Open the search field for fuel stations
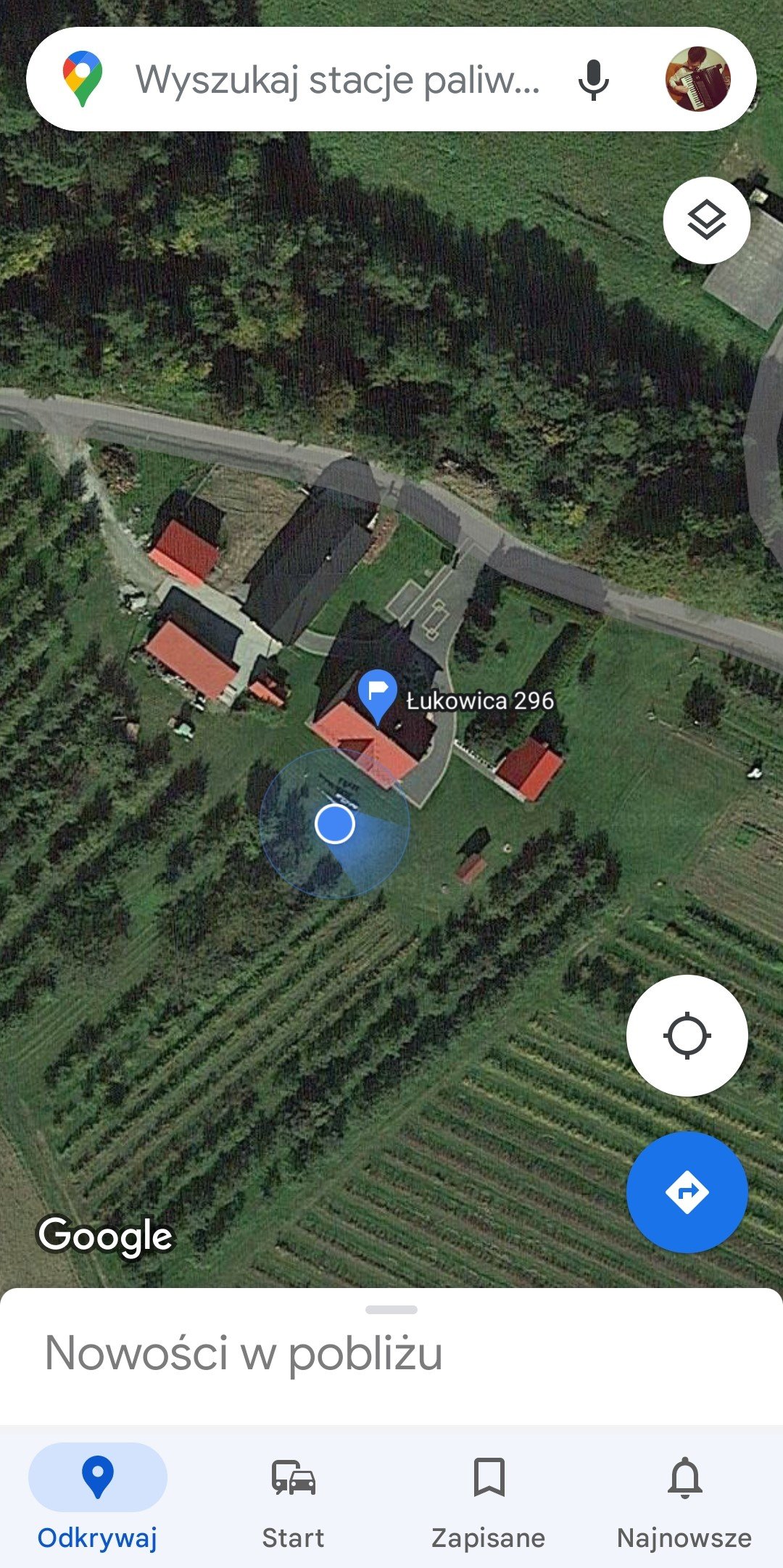Image resolution: width=783 pixels, height=1568 pixels. (x=337, y=80)
